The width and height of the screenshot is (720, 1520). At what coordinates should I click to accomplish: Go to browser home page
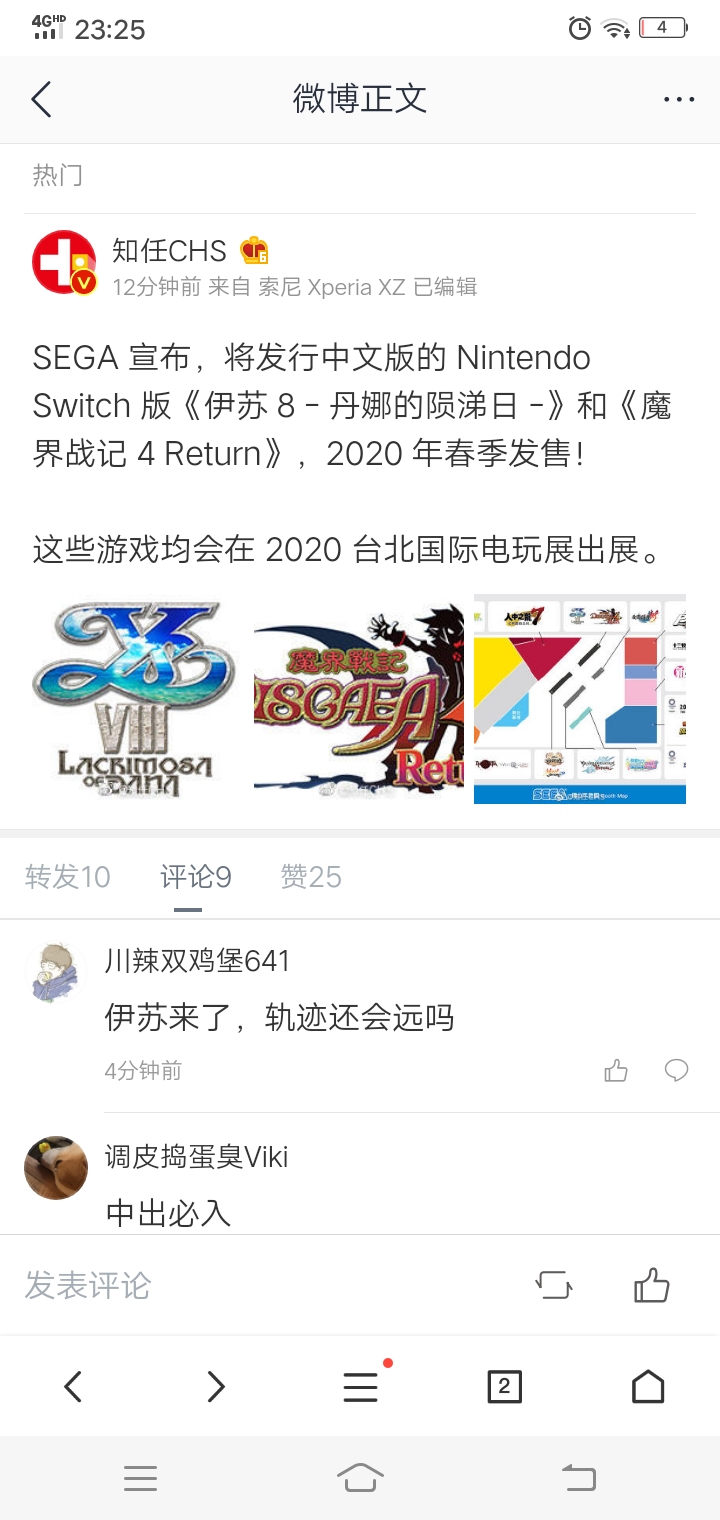648,1386
